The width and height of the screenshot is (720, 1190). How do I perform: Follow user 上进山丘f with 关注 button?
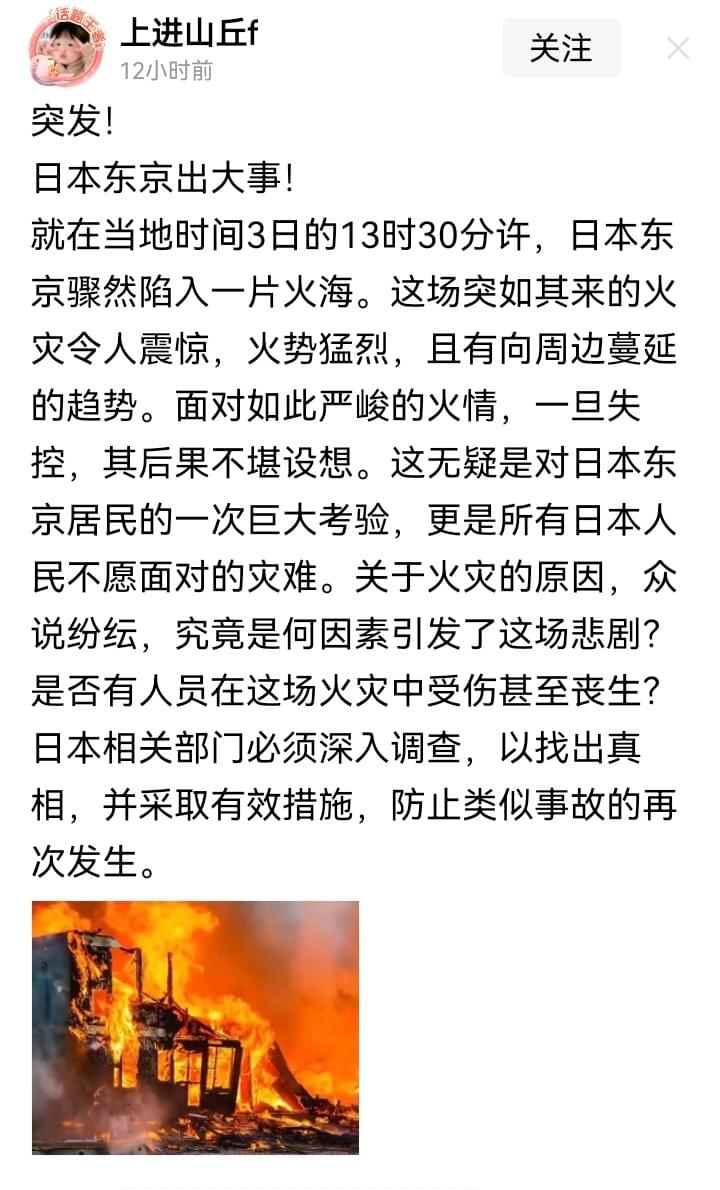[561, 48]
